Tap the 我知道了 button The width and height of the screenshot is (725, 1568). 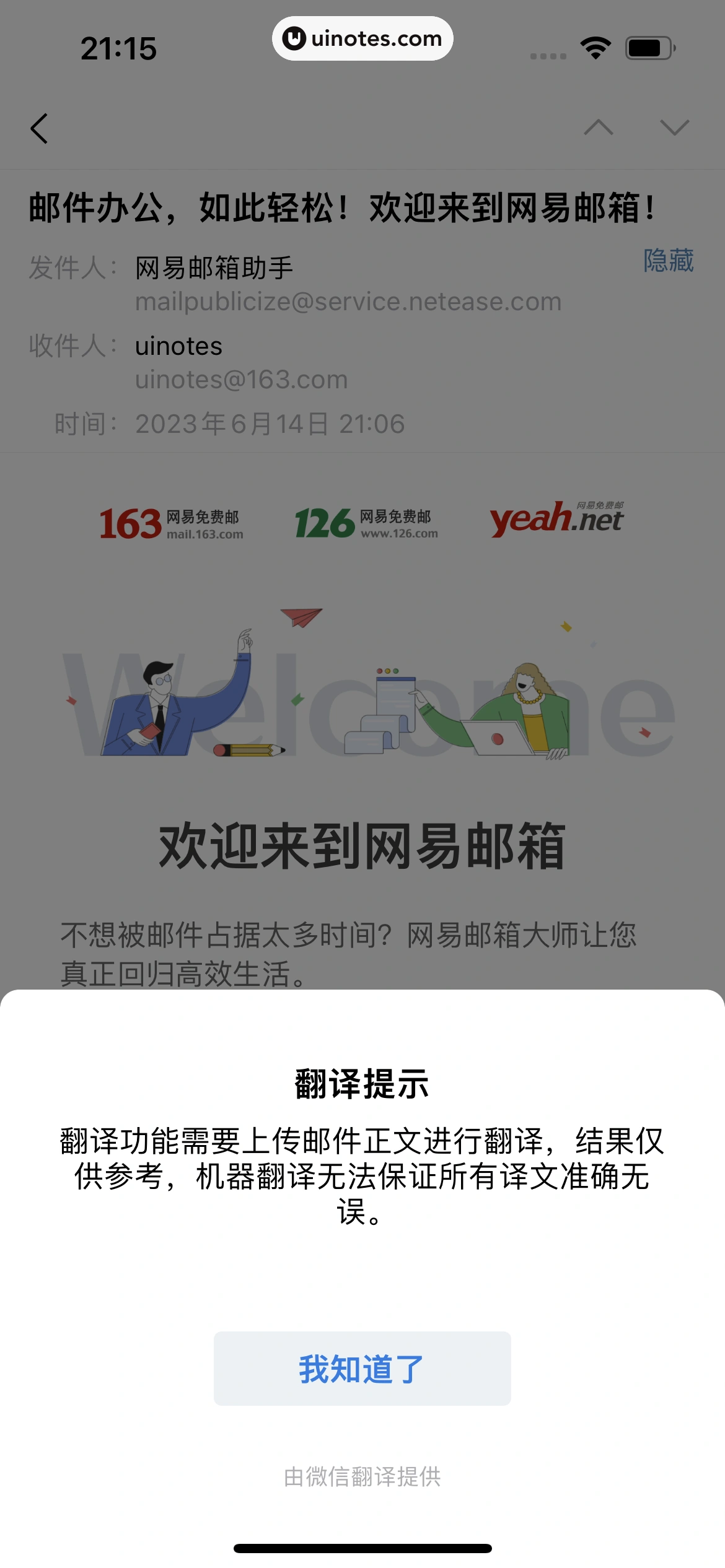coord(362,1369)
